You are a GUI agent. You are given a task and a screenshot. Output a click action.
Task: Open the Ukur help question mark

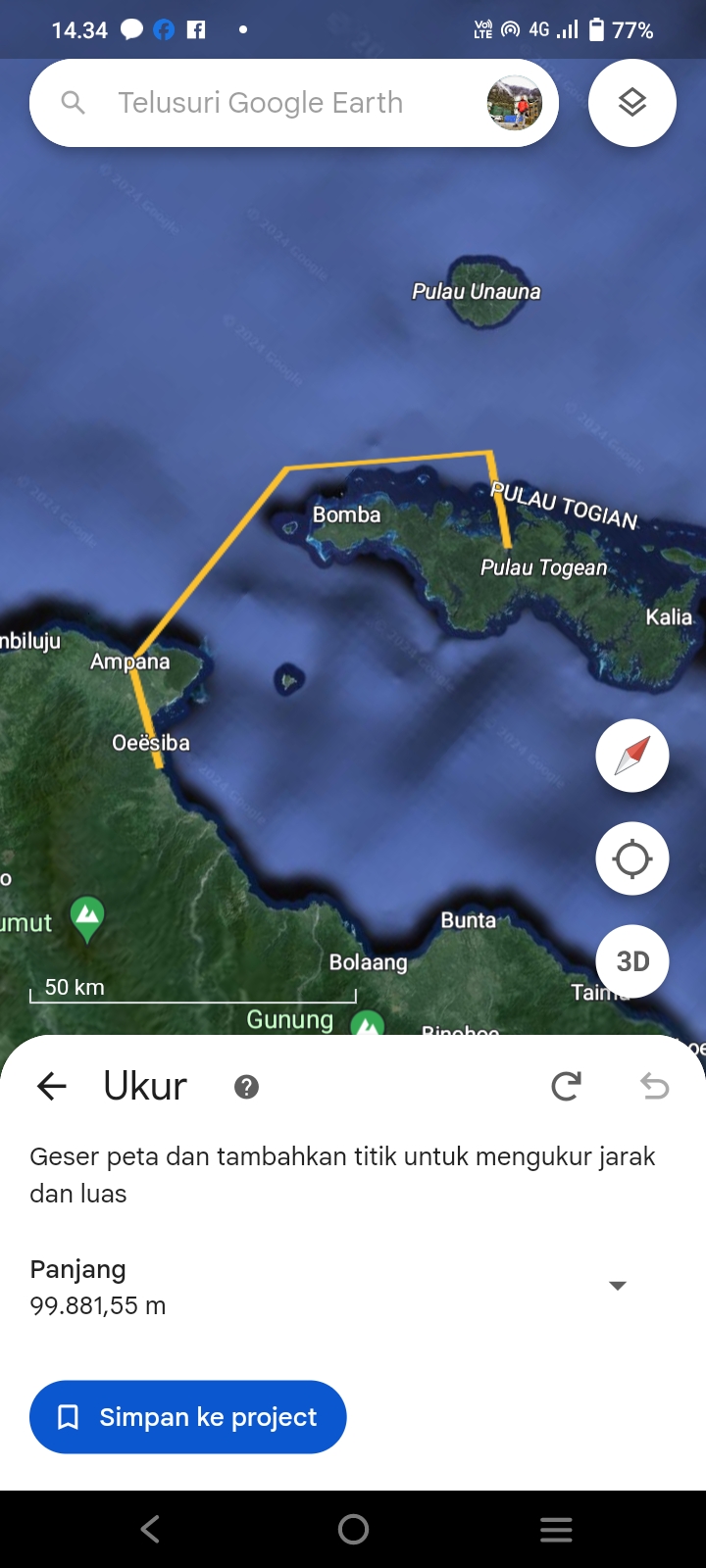click(247, 1087)
